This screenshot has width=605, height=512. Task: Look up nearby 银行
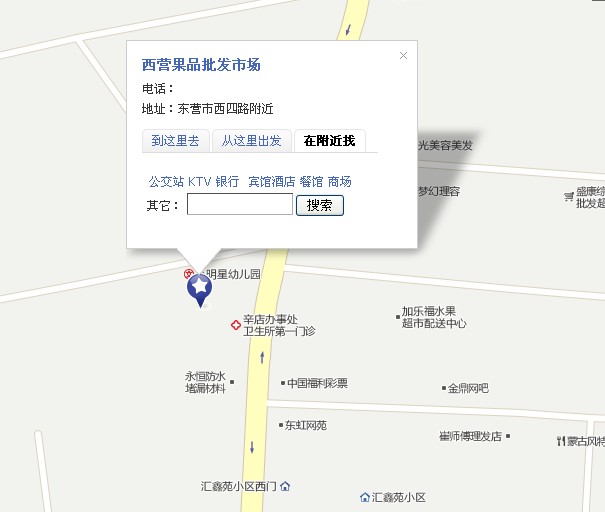[x=227, y=182]
